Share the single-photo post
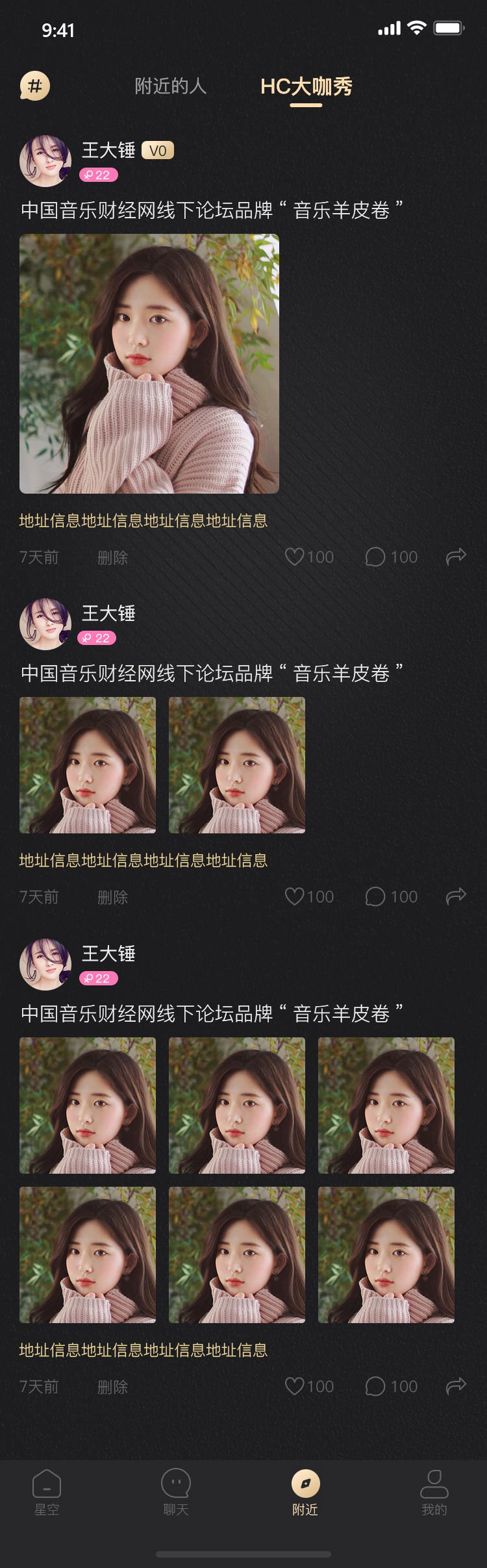The width and height of the screenshot is (487, 1568). (x=456, y=556)
